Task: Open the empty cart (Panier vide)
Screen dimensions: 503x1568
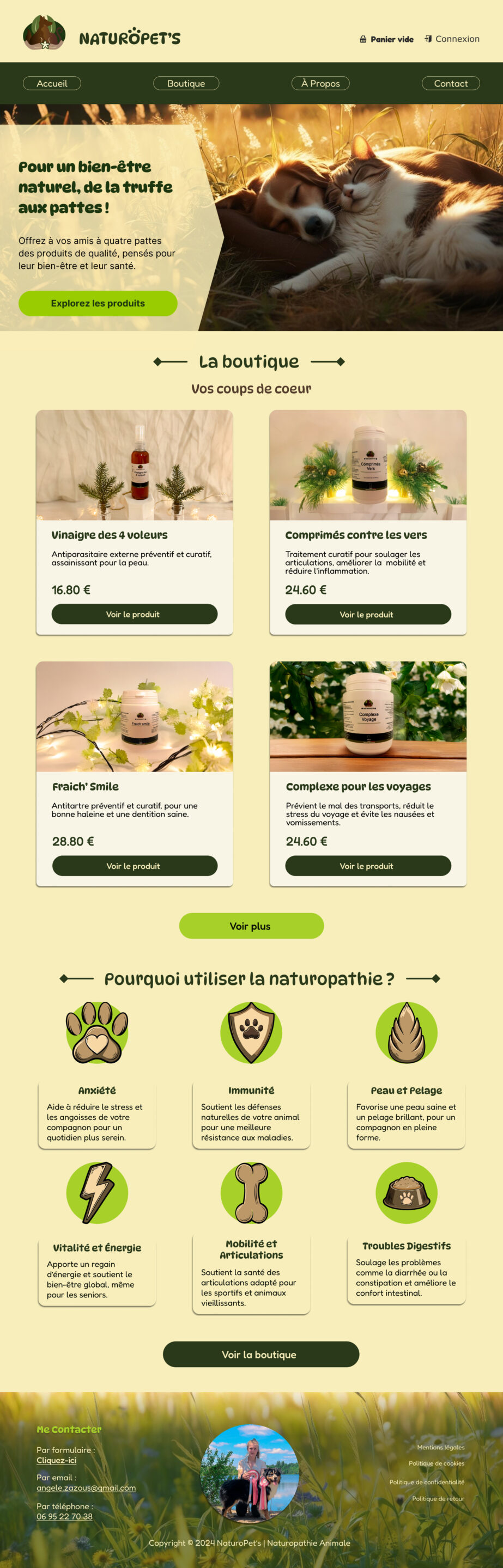Action: [x=387, y=39]
